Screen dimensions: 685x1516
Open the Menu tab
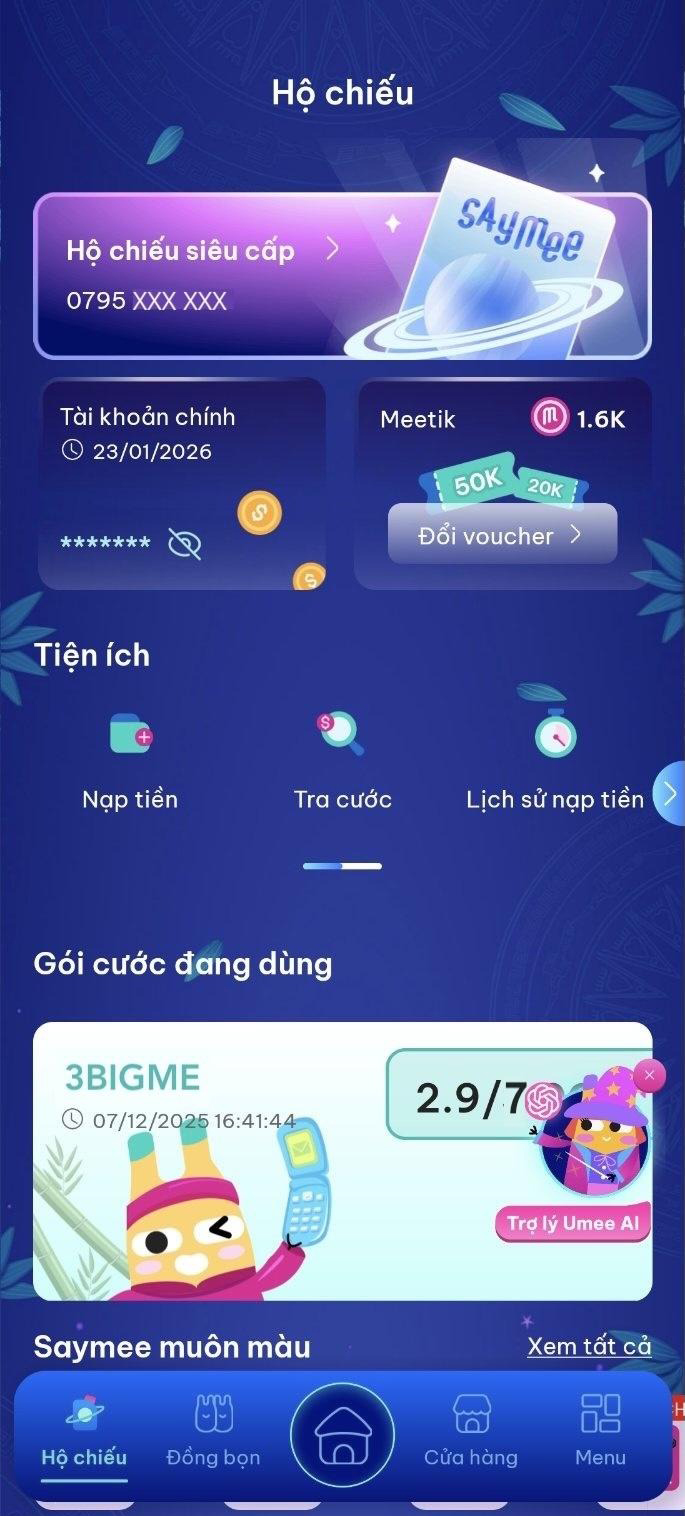(x=600, y=1430)
